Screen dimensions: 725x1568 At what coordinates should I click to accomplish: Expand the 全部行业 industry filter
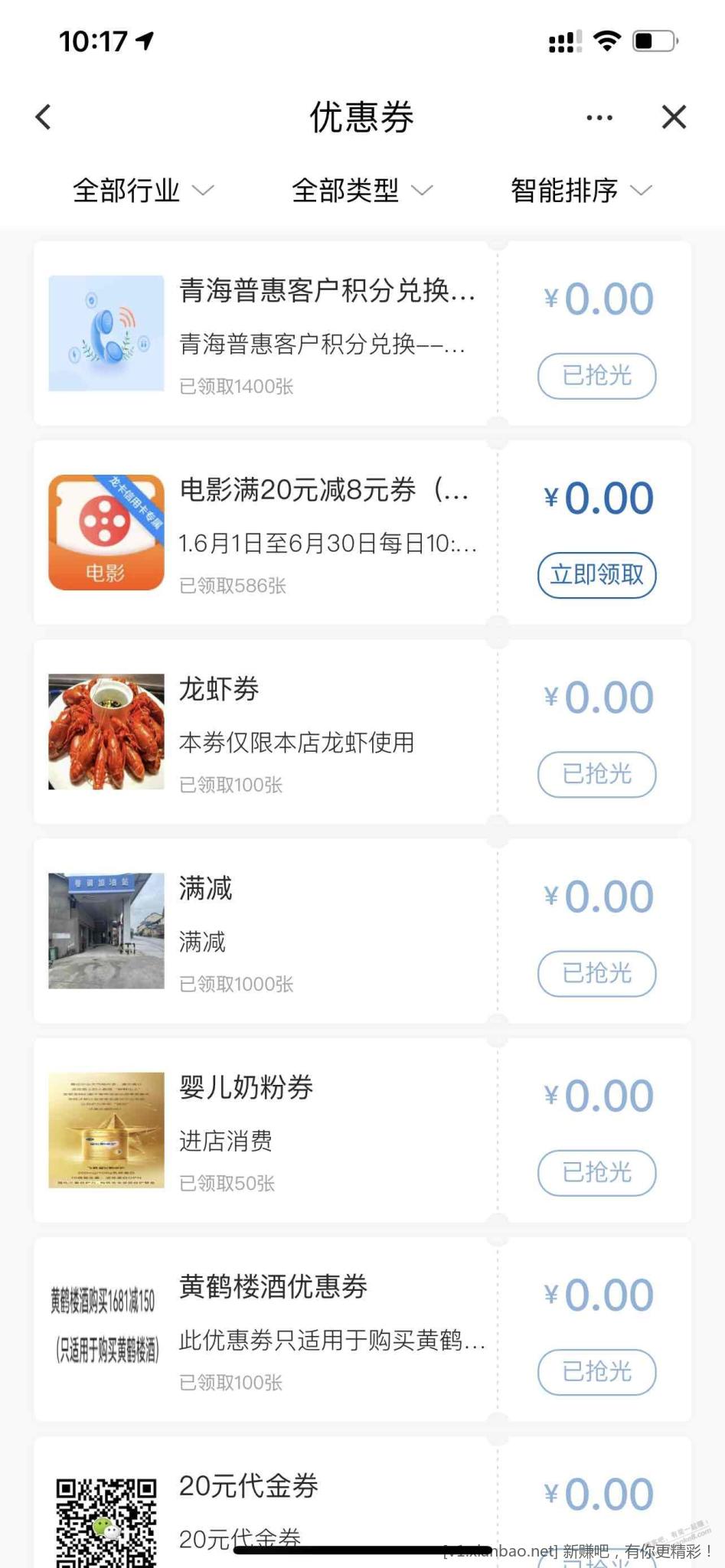142,191
